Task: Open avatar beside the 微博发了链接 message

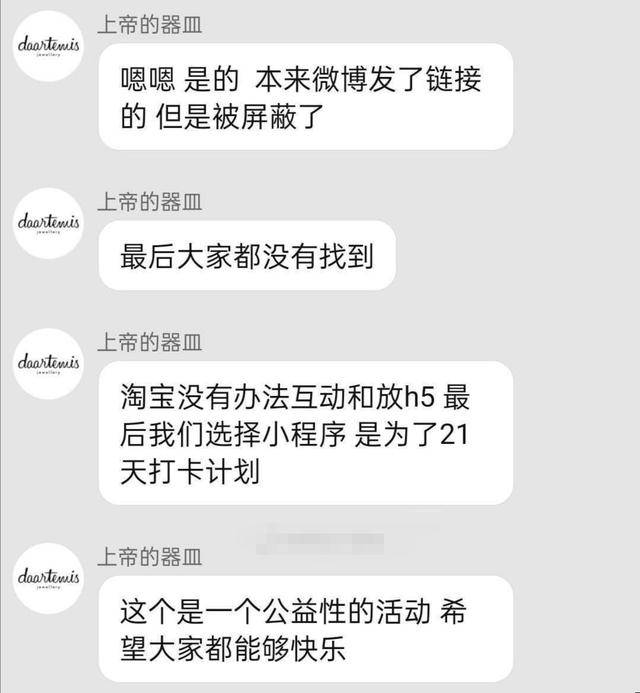Action: 49,47
